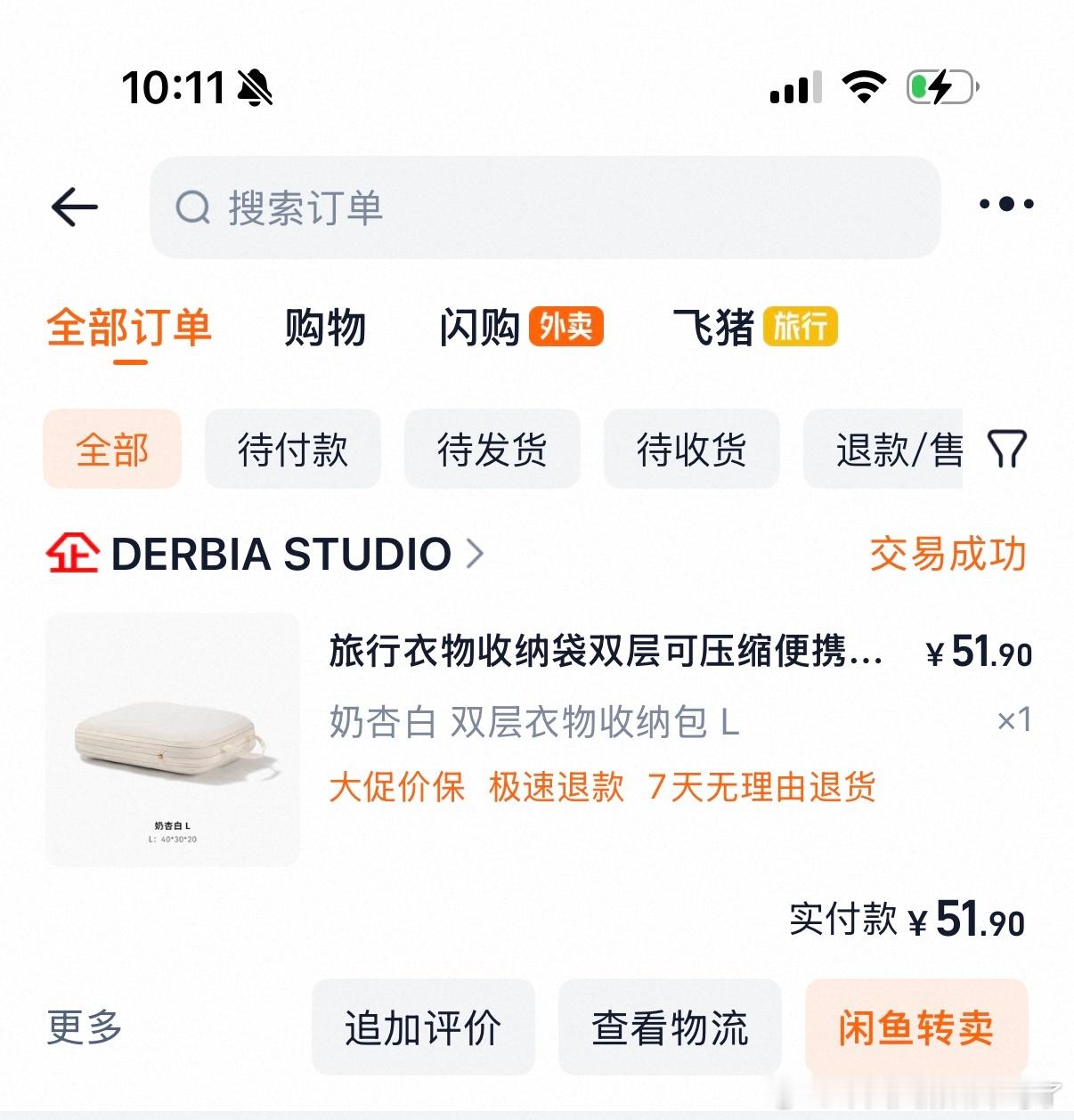
Task: Switch to the 闪购 外卖 tab
Action: [x=521, y=327]
